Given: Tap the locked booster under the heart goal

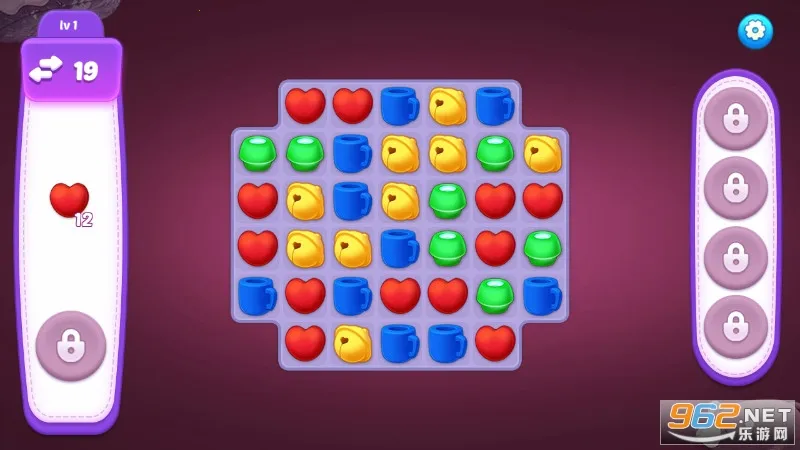Looking at the screenshot, I should pos(70,346).
